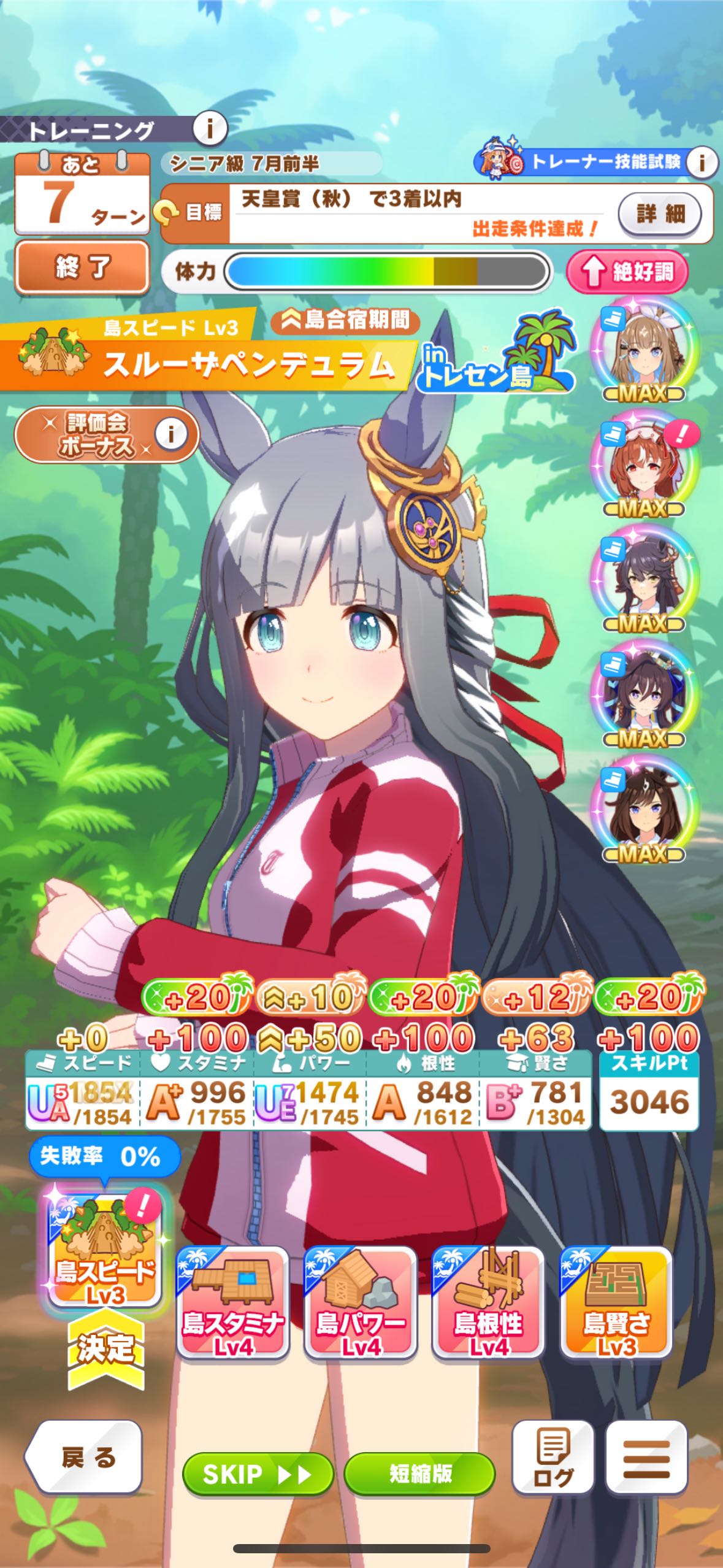Tap the second support card with alert
The height and width of the screenshot is (1568, 723).
(x=644, y=465)
